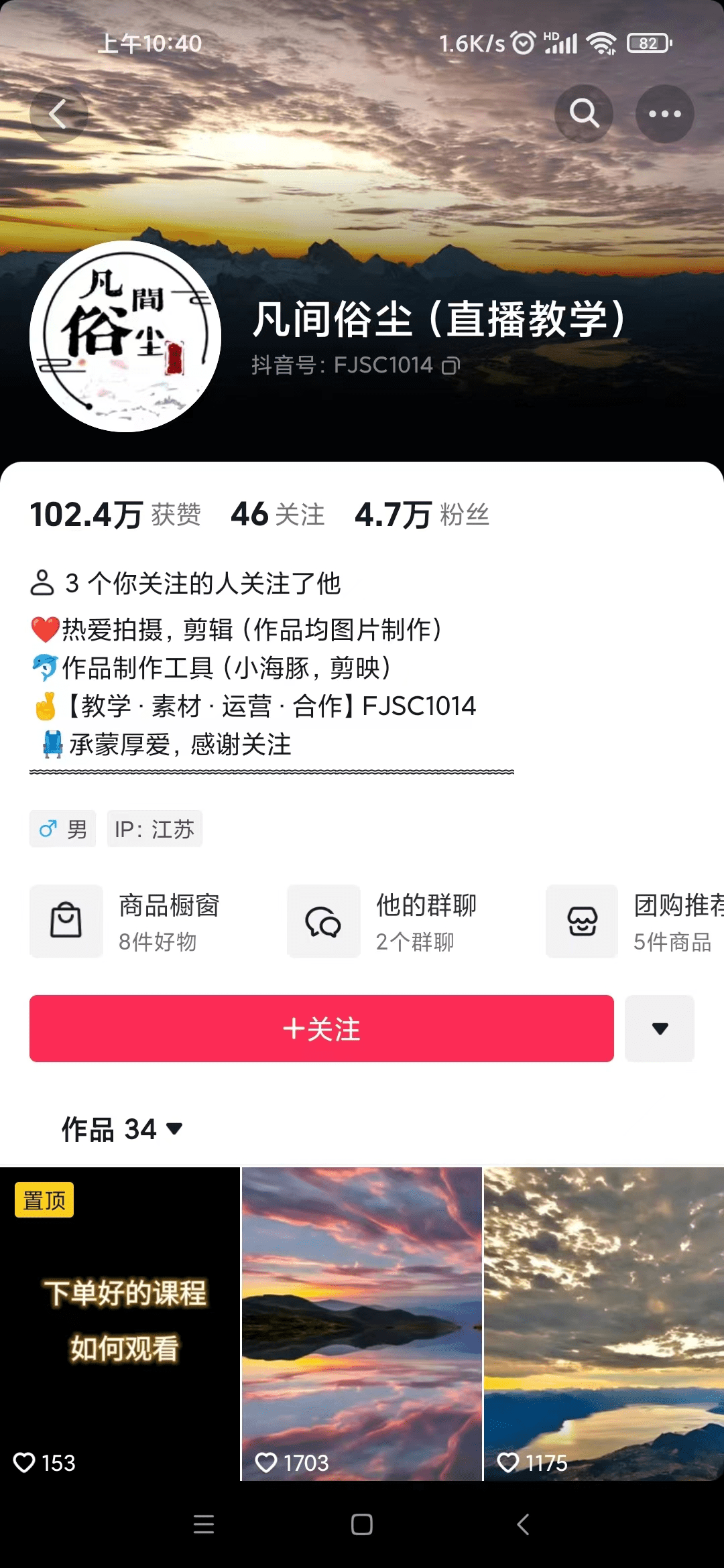Copy the Douyin ID FJSC1014

point(450,366)
